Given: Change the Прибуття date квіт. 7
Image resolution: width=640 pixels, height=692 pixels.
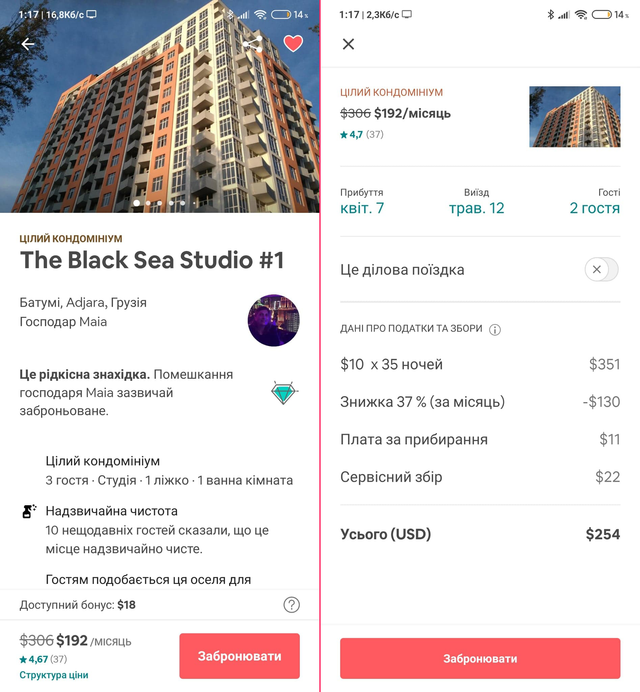Looking at the screenshot, I should pos(362,208).
